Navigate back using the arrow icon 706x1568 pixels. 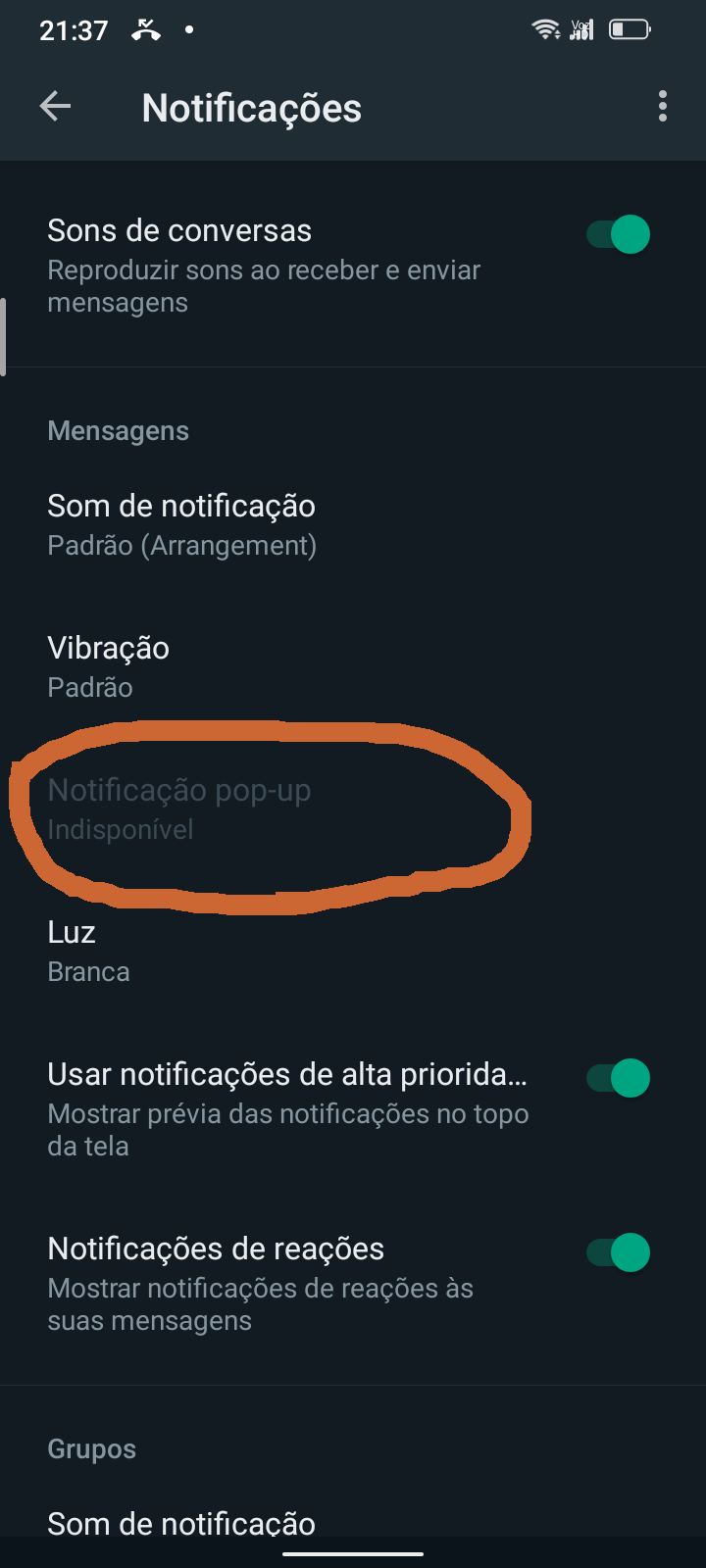tap(55, 107)
